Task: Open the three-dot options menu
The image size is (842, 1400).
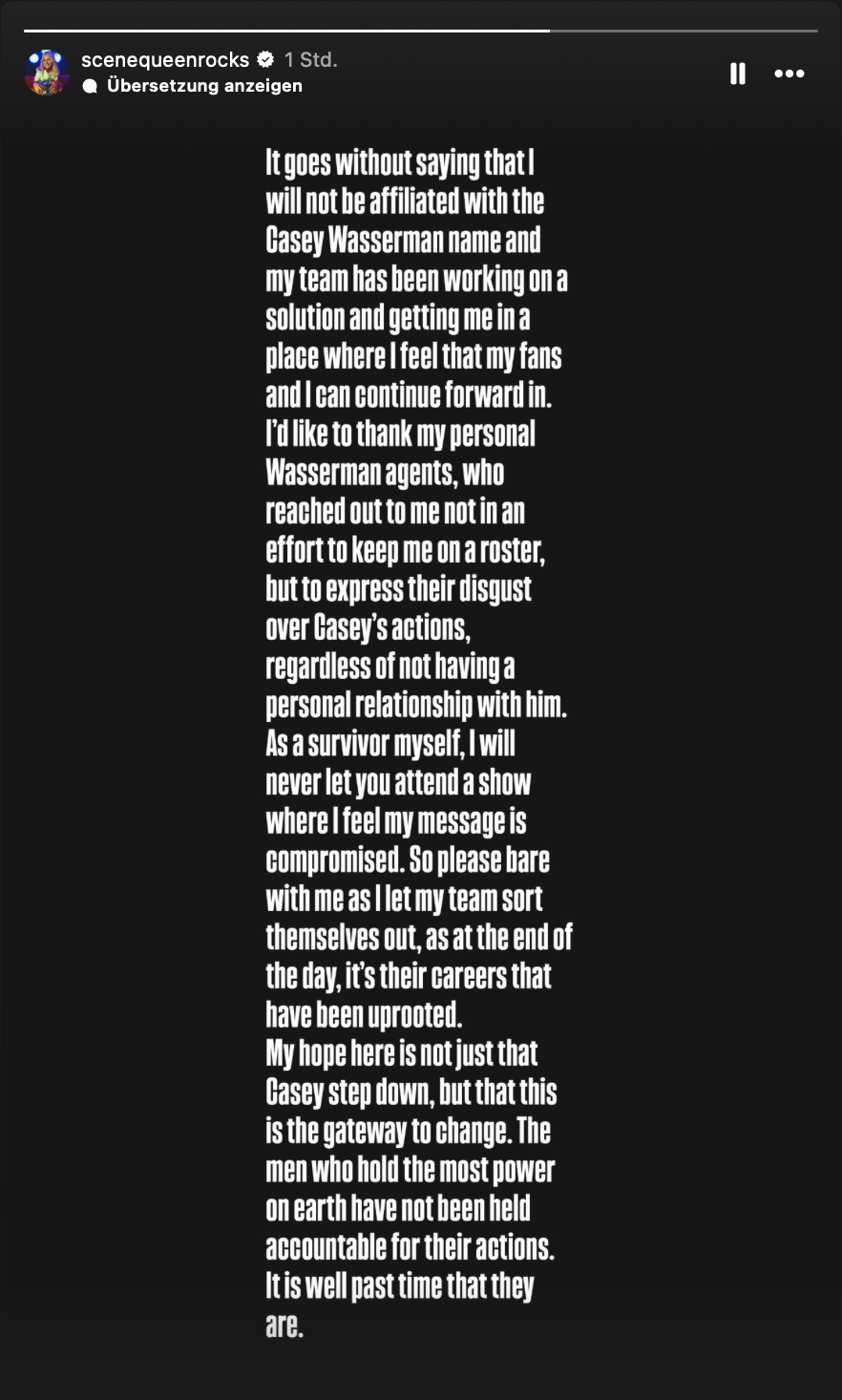Action: click(x=789, y=74)
